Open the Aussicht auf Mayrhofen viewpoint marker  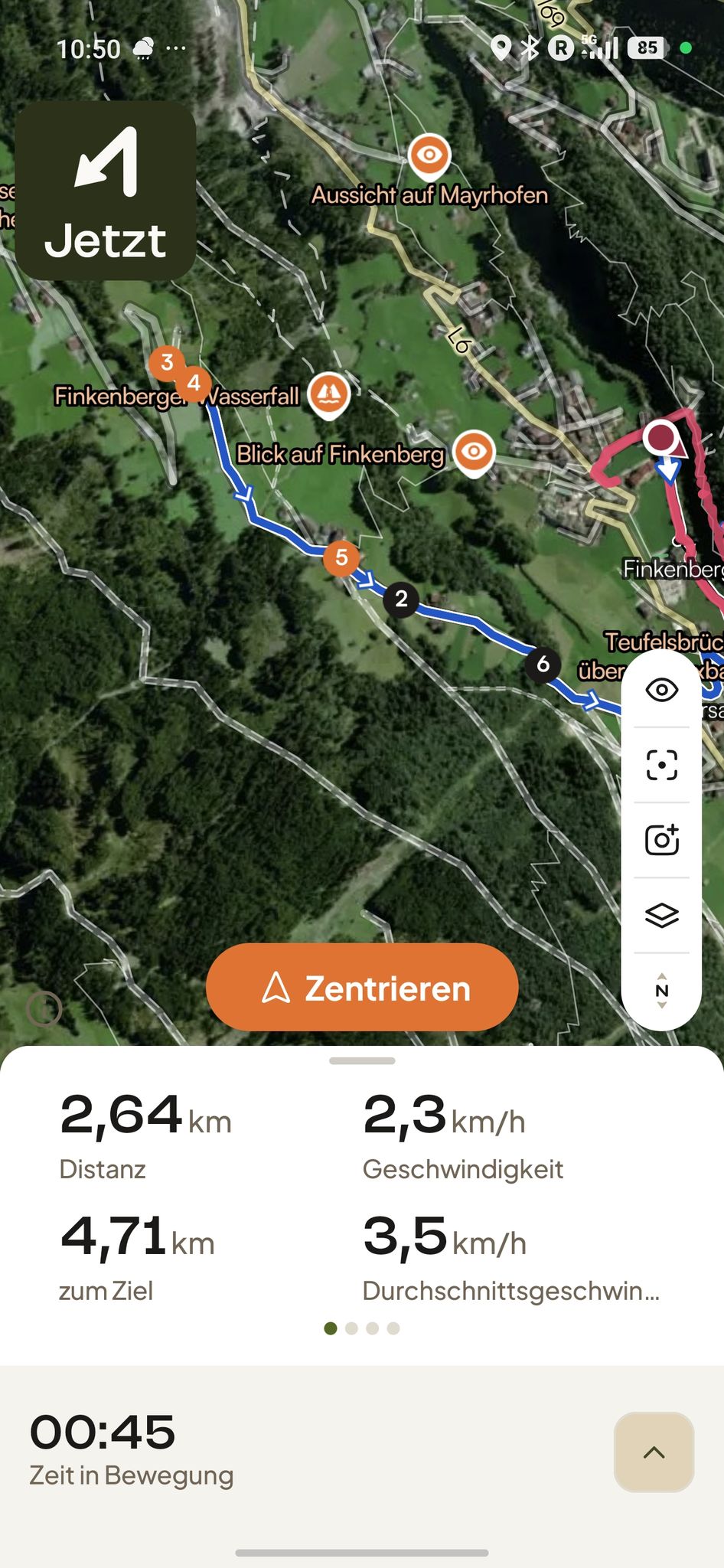click(429, 155)
